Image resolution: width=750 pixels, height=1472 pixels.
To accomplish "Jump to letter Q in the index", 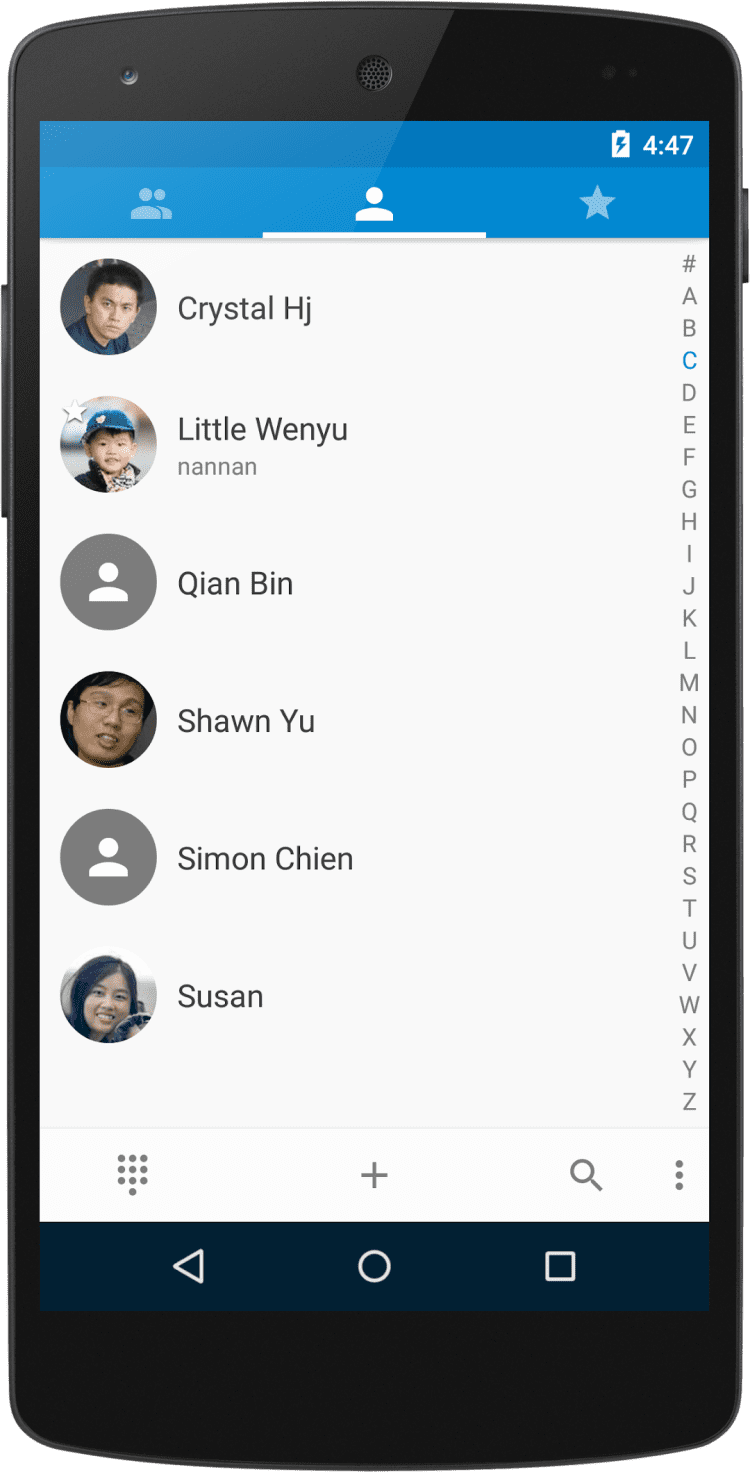I will tap(689, 812).
